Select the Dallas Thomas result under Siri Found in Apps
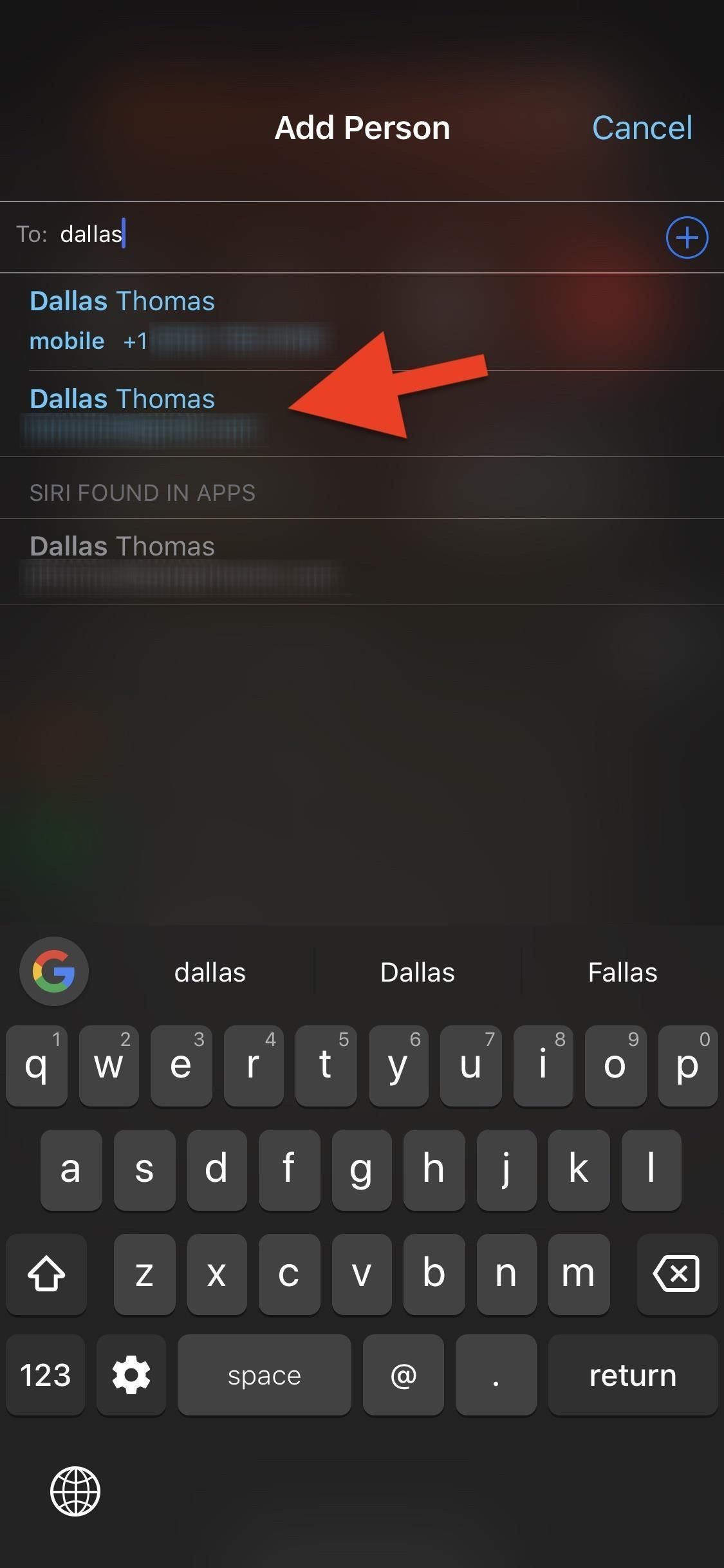This screenshot has width=724, height=1568. [180, 560]
